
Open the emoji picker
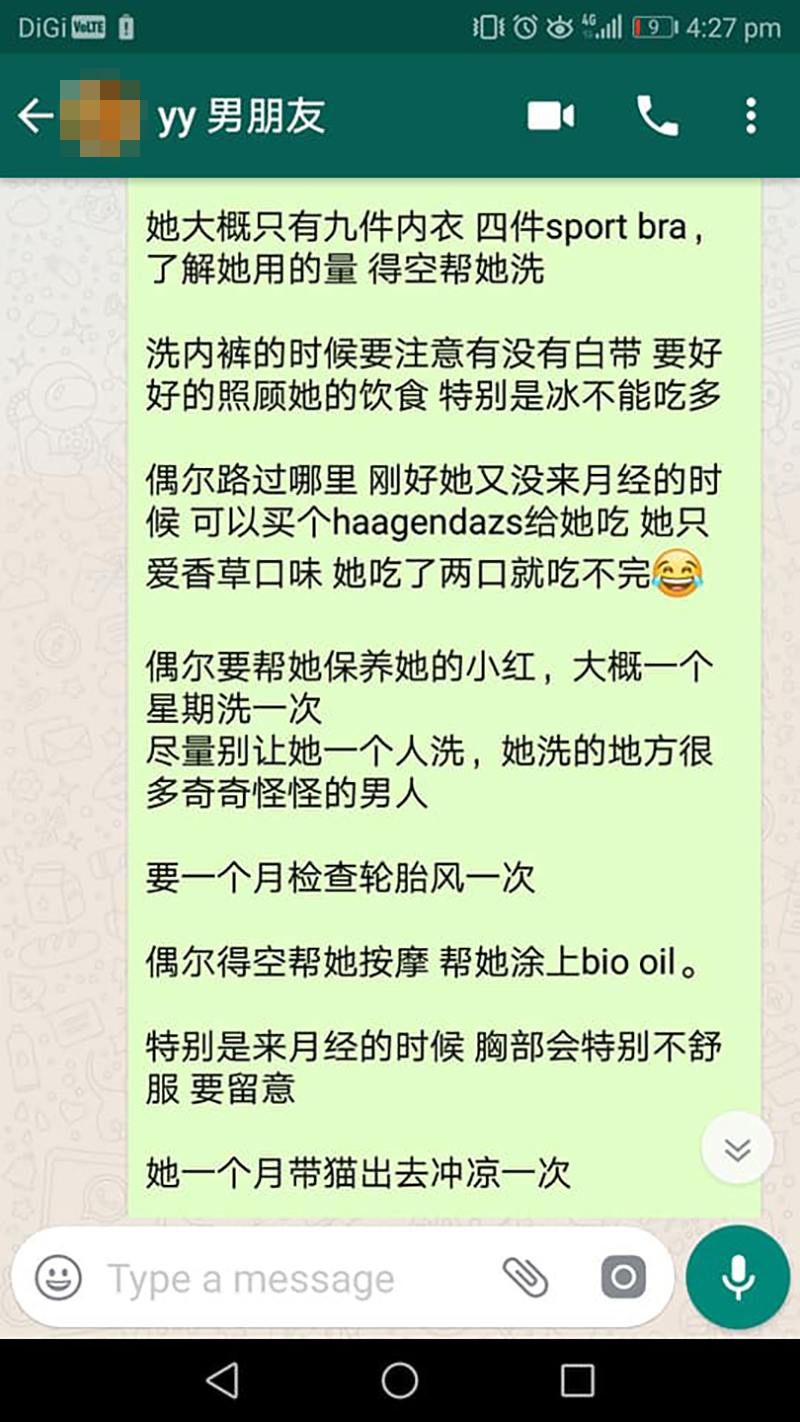58,1277
